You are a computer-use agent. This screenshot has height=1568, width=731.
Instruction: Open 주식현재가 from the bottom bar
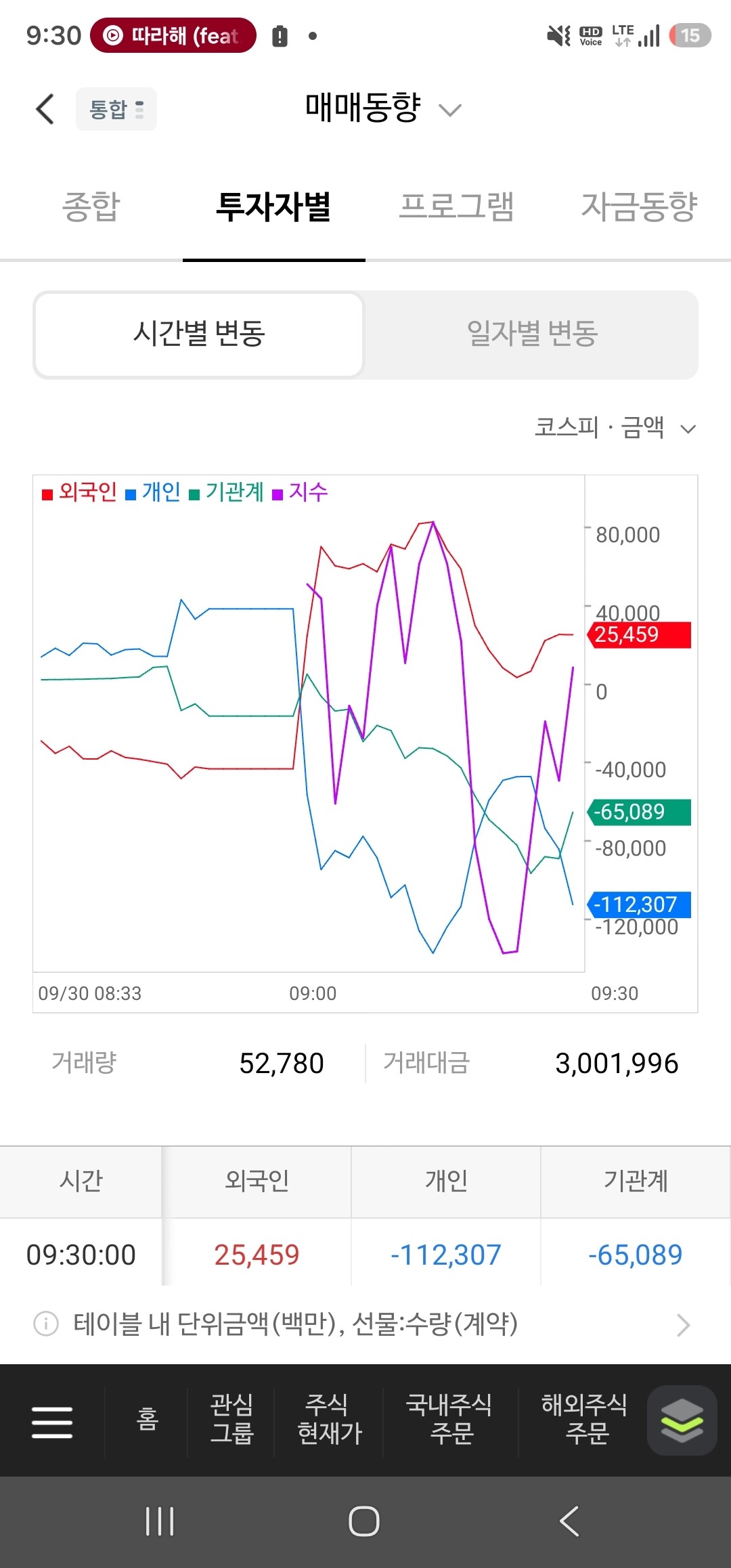coord(330,1420)
